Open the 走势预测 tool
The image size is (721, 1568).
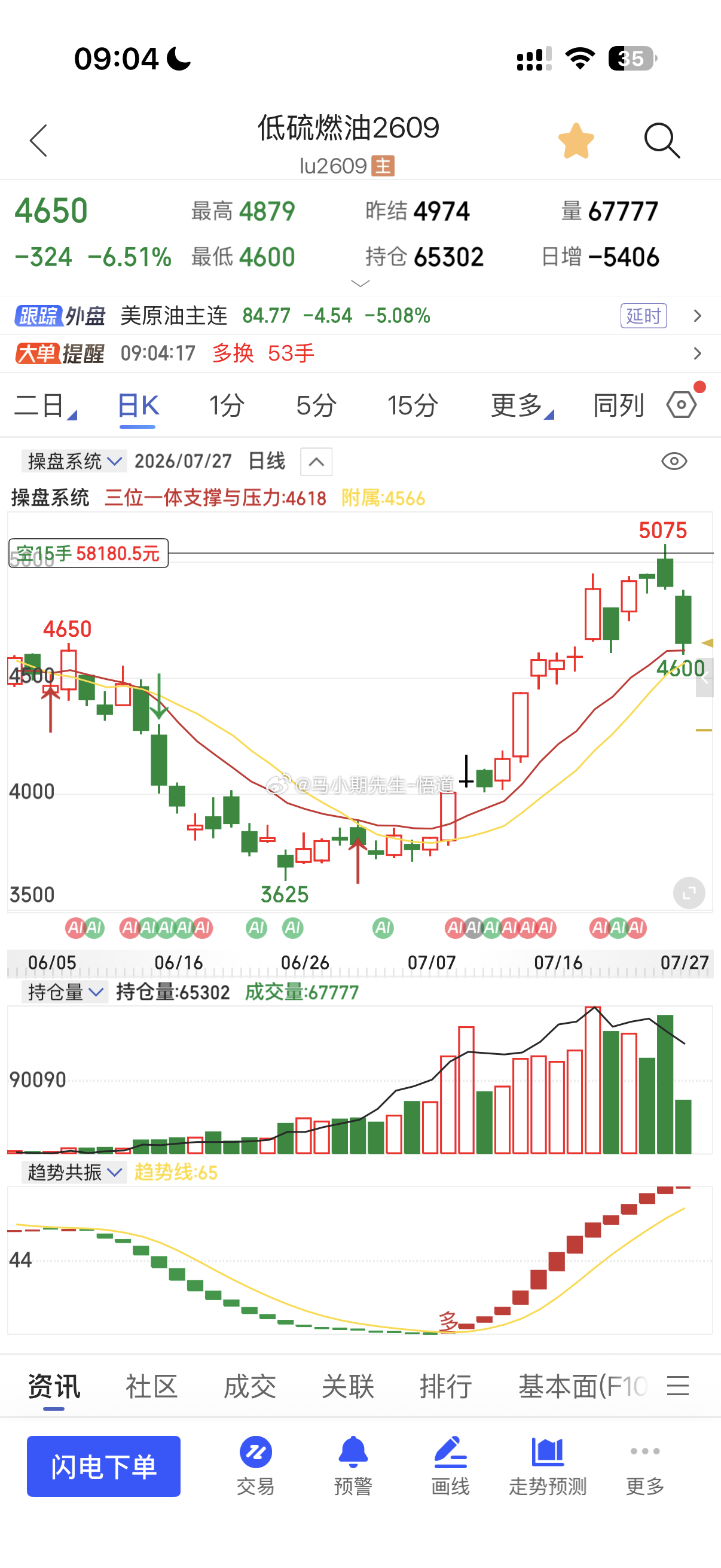coord(548,1466)
